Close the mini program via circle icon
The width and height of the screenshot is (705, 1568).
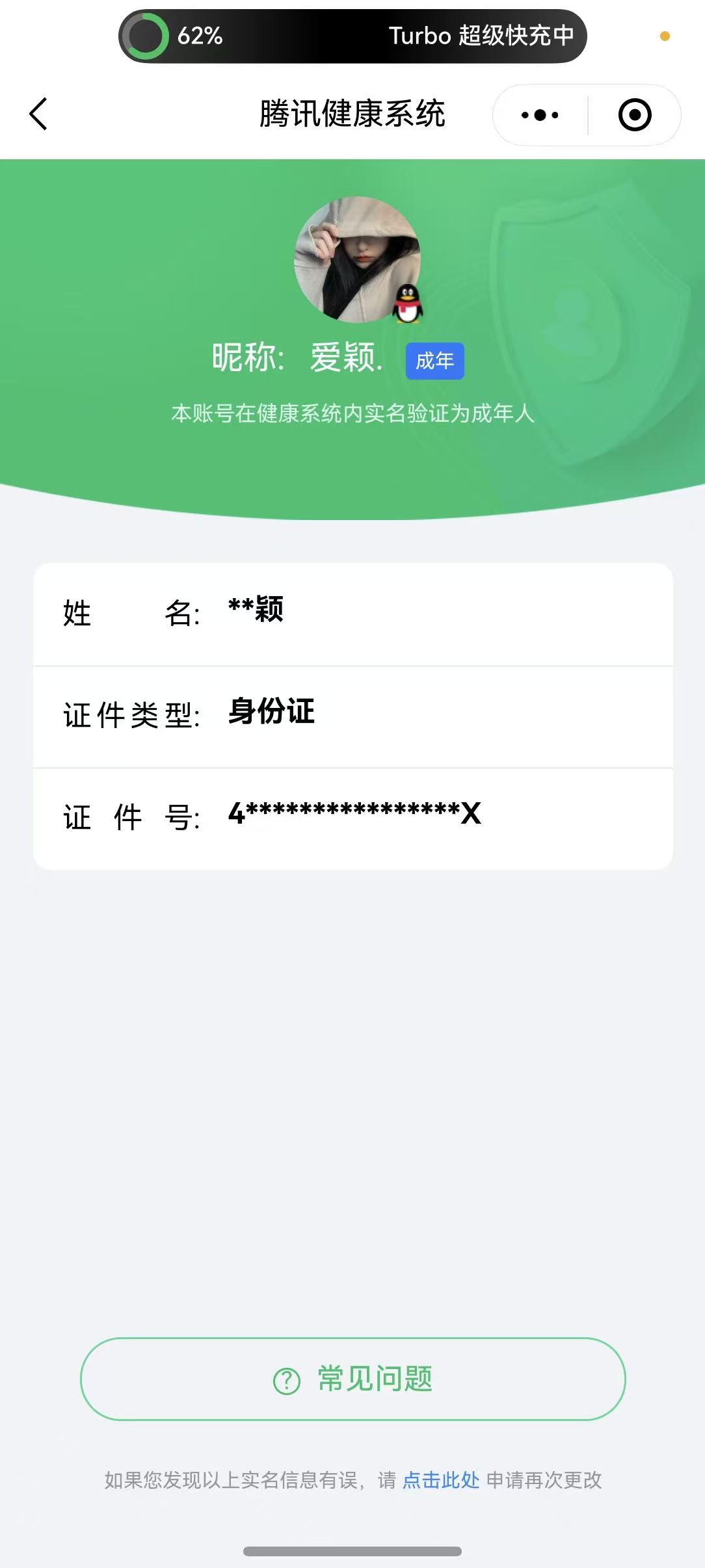(634, 115)
